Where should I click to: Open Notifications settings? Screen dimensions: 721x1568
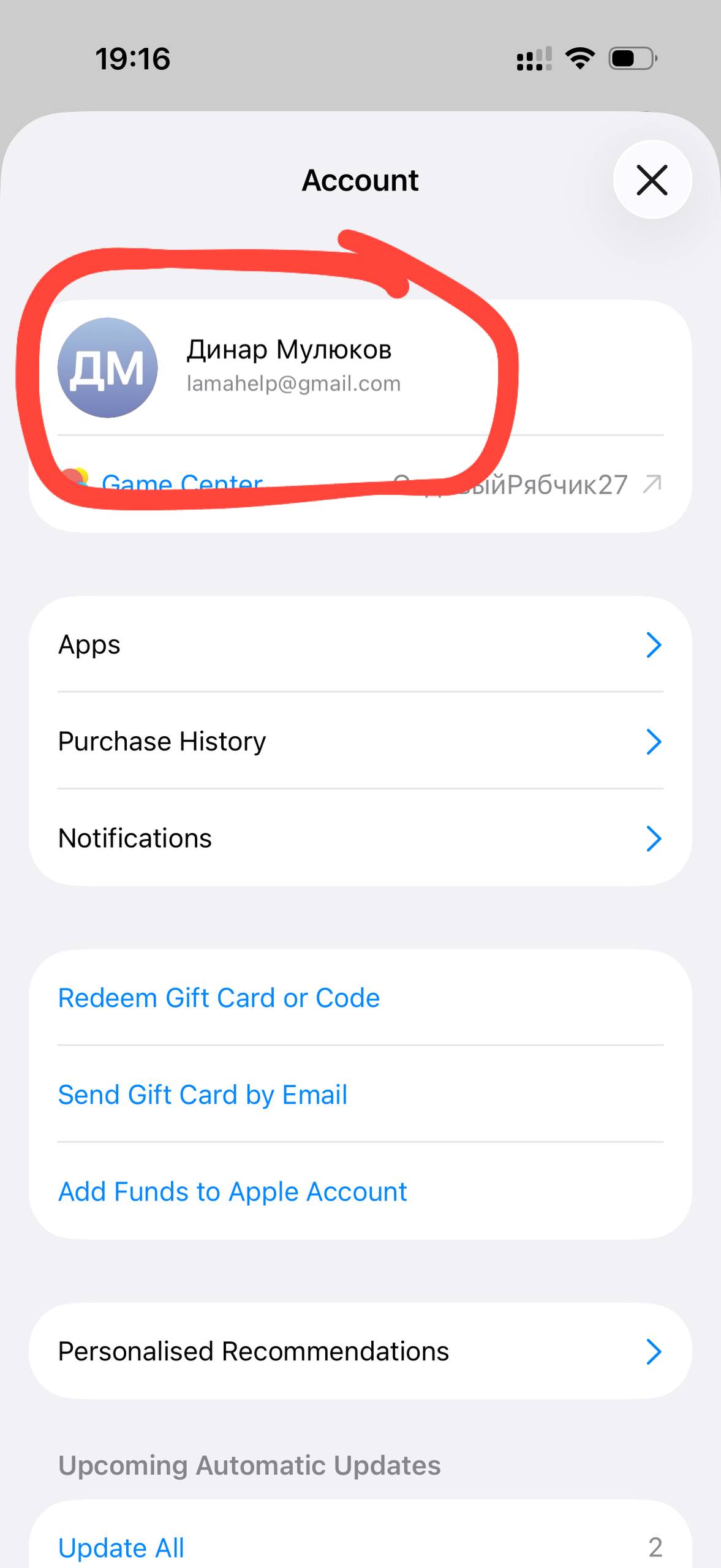pyautogui.click(x=360, y=838)
